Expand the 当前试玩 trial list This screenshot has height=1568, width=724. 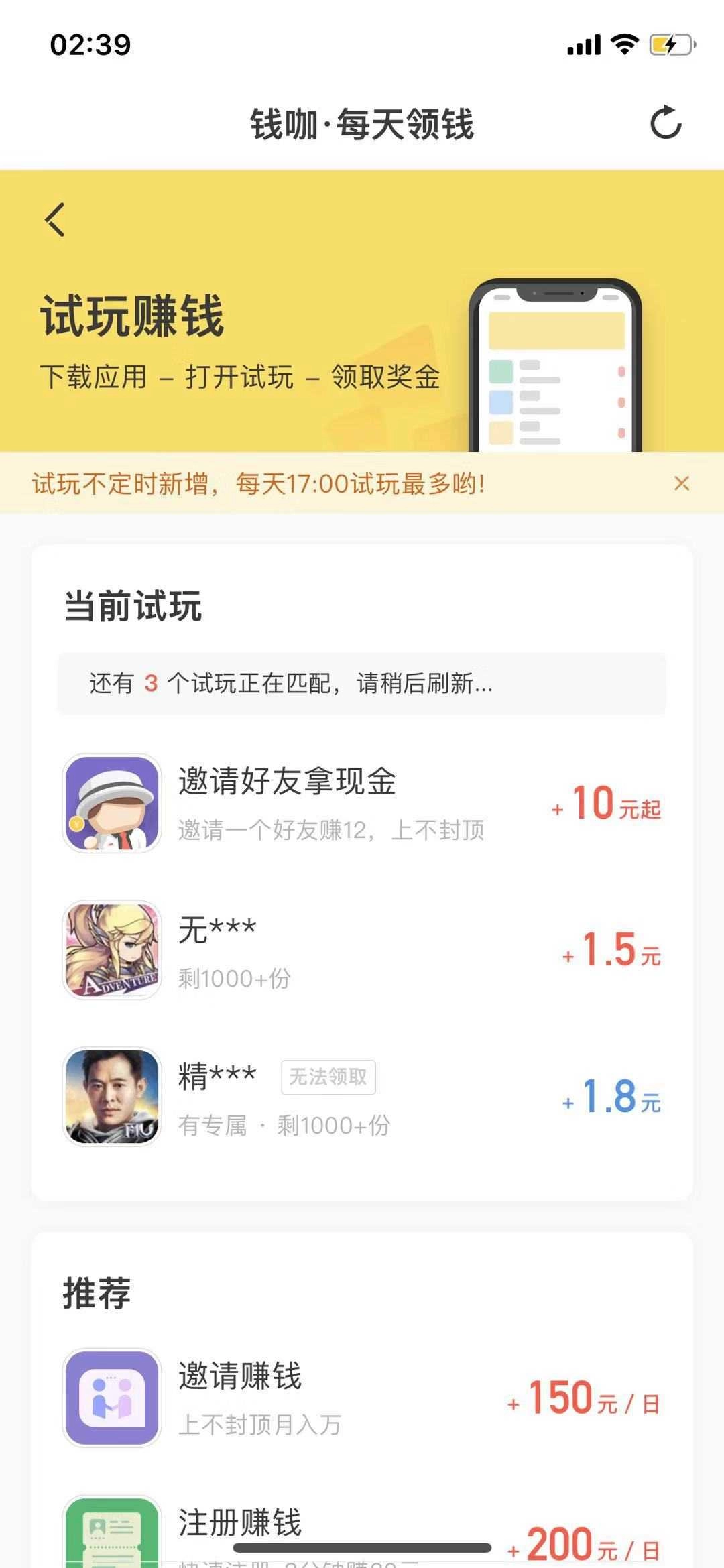pos(131,605)
